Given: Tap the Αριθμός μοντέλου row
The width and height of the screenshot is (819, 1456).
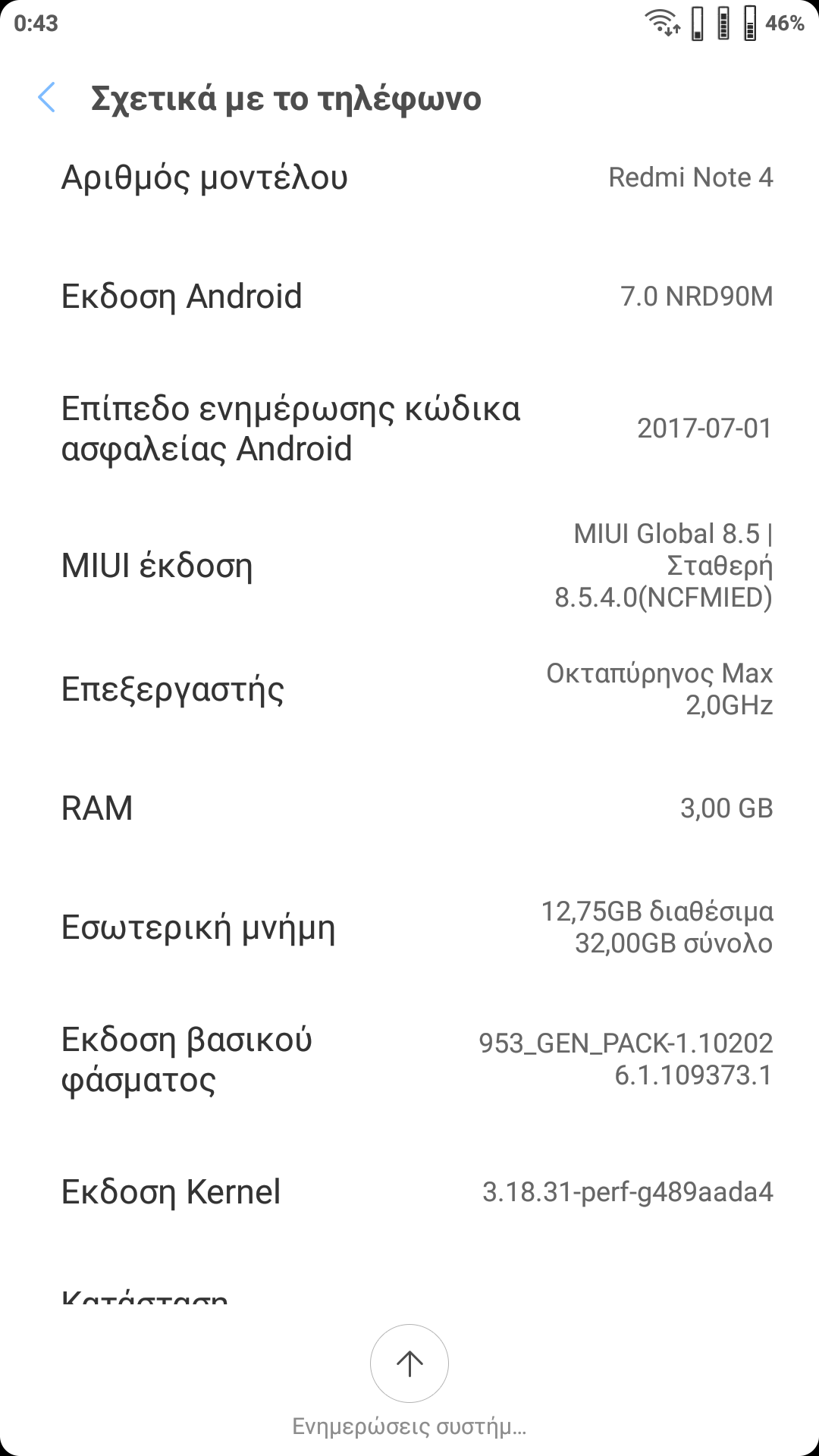Looking at the screenshot, I should pos(409,177).
